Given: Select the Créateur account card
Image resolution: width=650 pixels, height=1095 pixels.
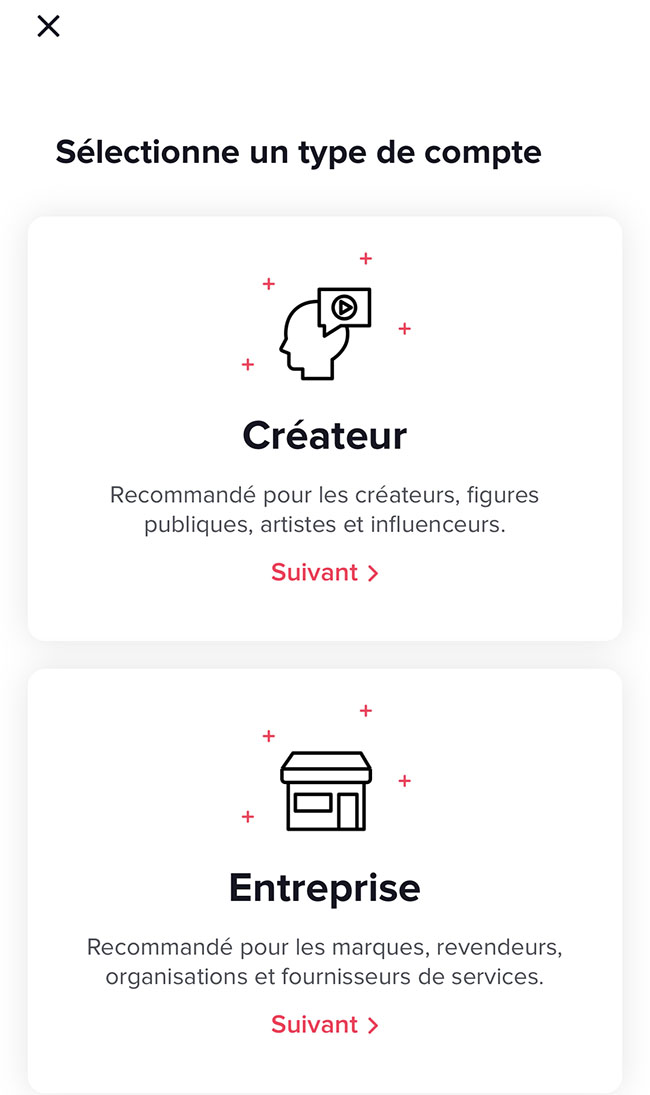Looking at the screenshot, I should pos(325,429).
